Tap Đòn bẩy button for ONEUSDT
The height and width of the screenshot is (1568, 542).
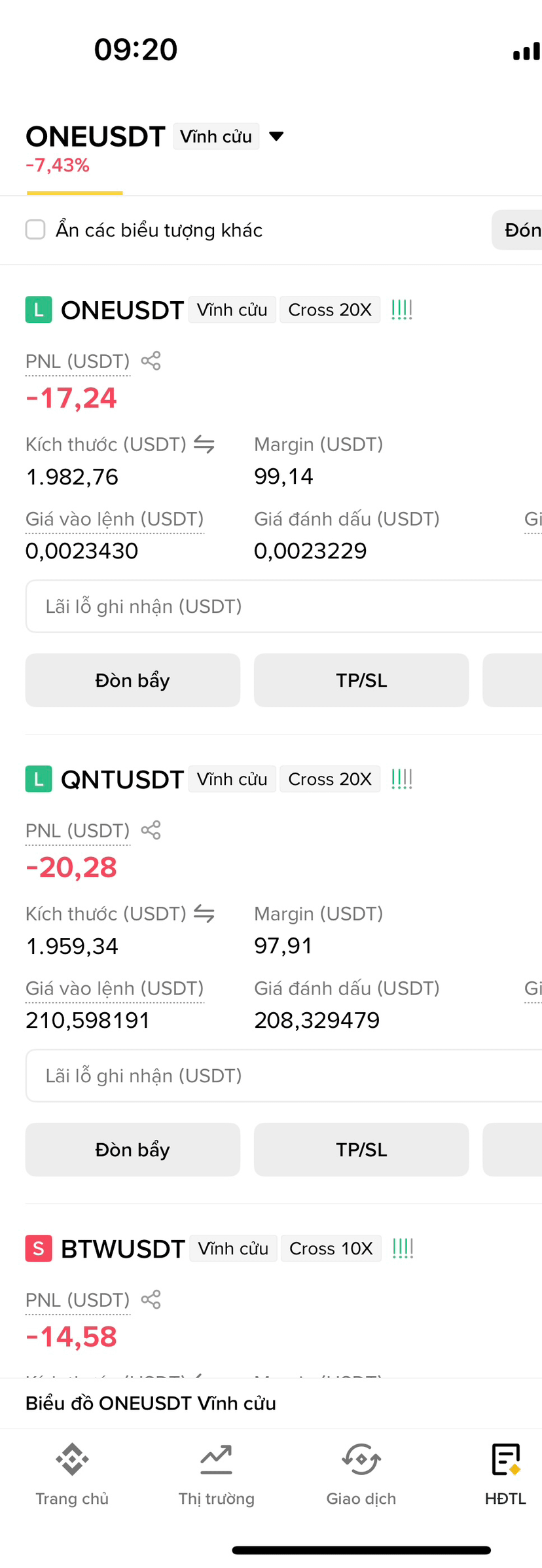click(x=133, y=680)
